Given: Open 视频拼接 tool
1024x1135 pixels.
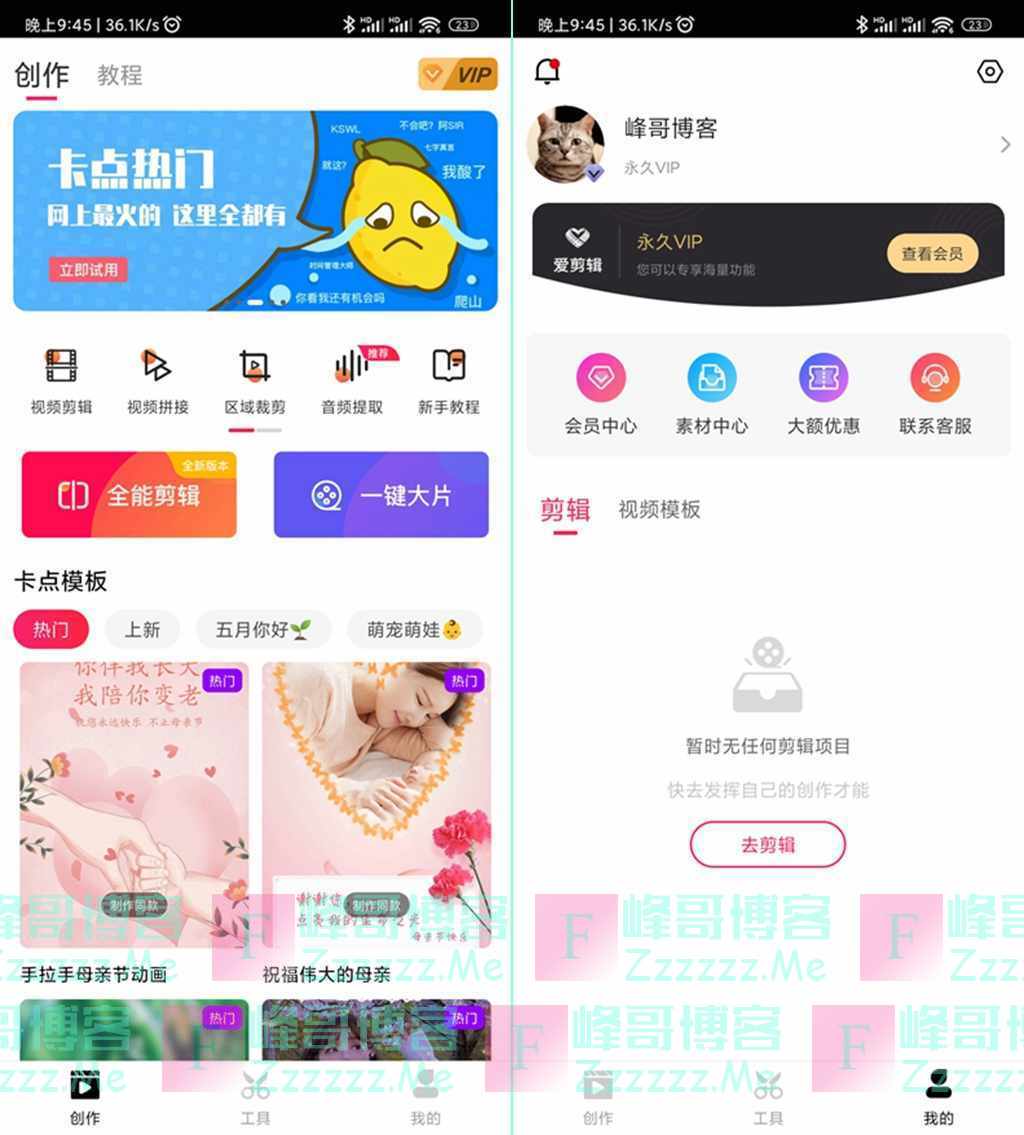Looking at the screenshot, I should pos(157,381).
